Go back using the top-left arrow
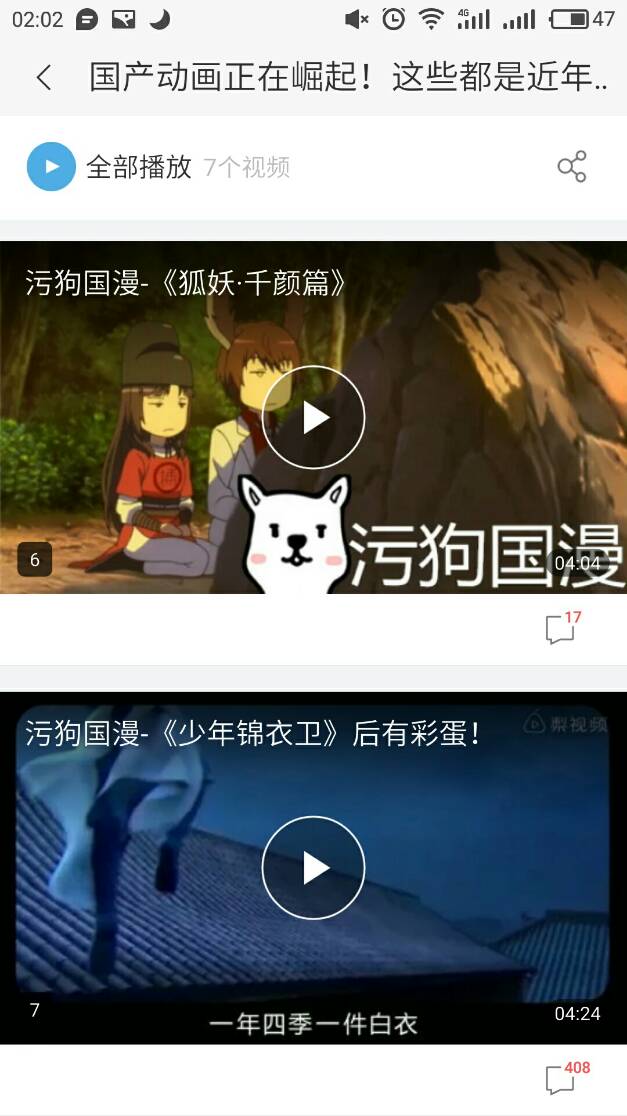The height and width of the screenshot is (1116, 627). (x=43, y=77)
